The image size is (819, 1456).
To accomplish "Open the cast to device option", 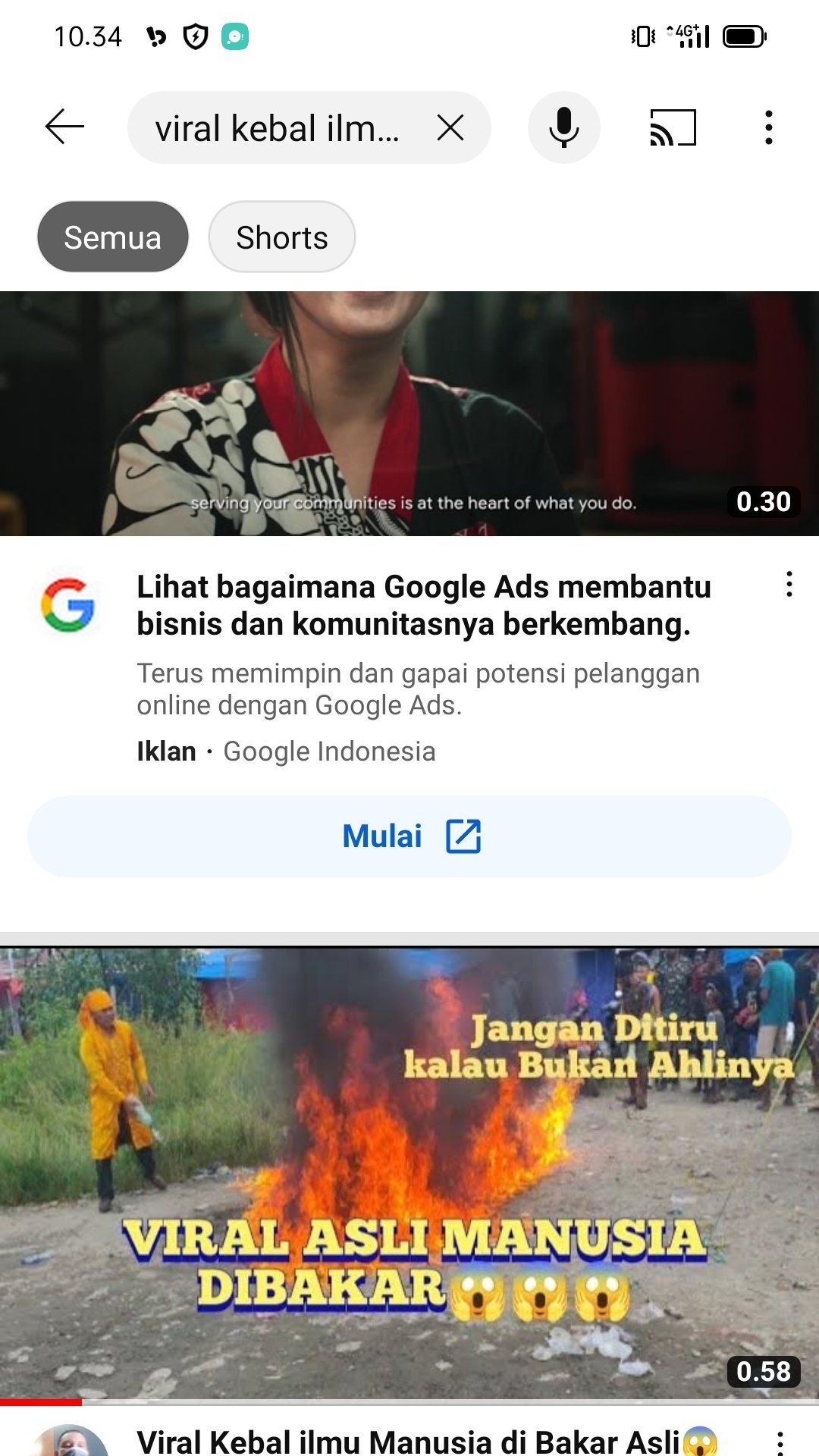I will pyautogui.click(x=673, y=127).
